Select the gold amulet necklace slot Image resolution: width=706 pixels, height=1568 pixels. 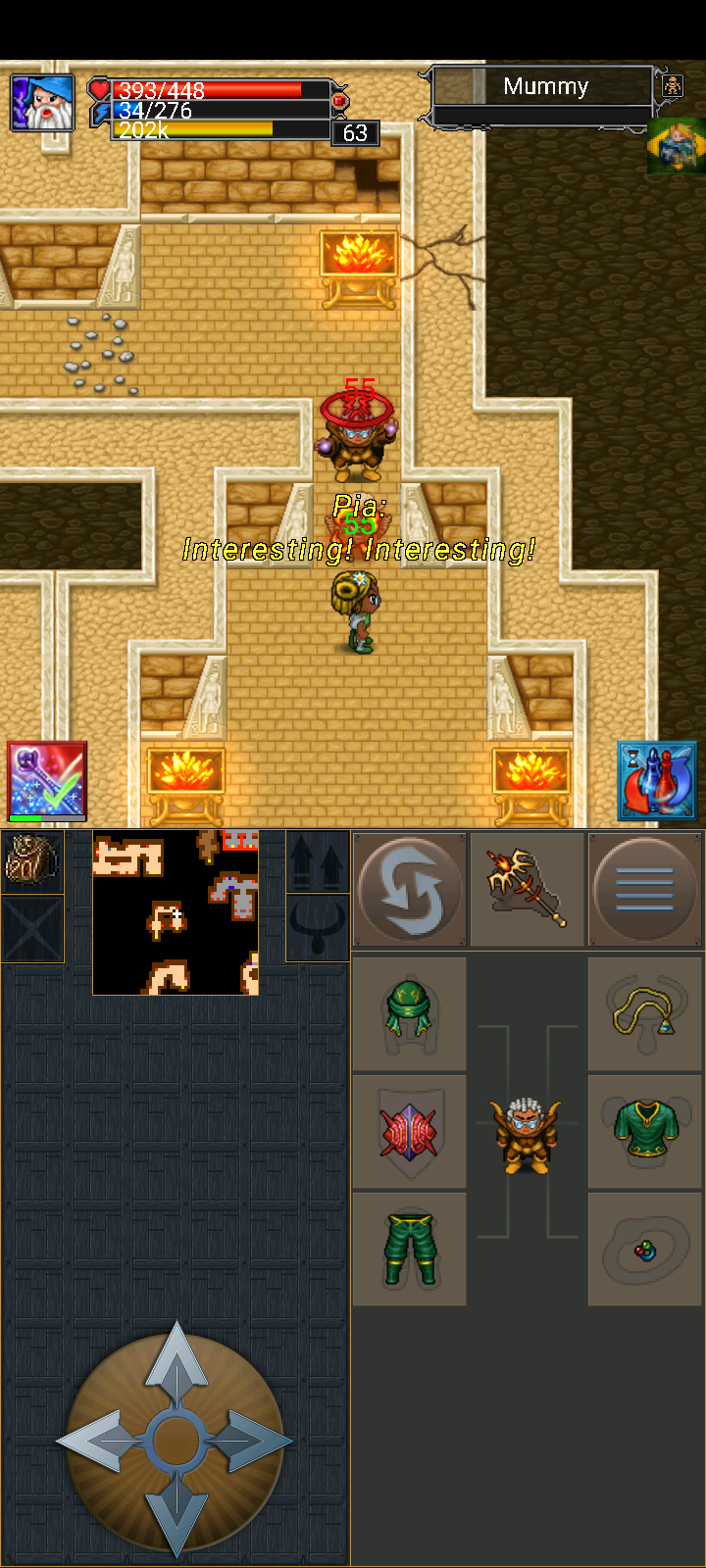645,1013
